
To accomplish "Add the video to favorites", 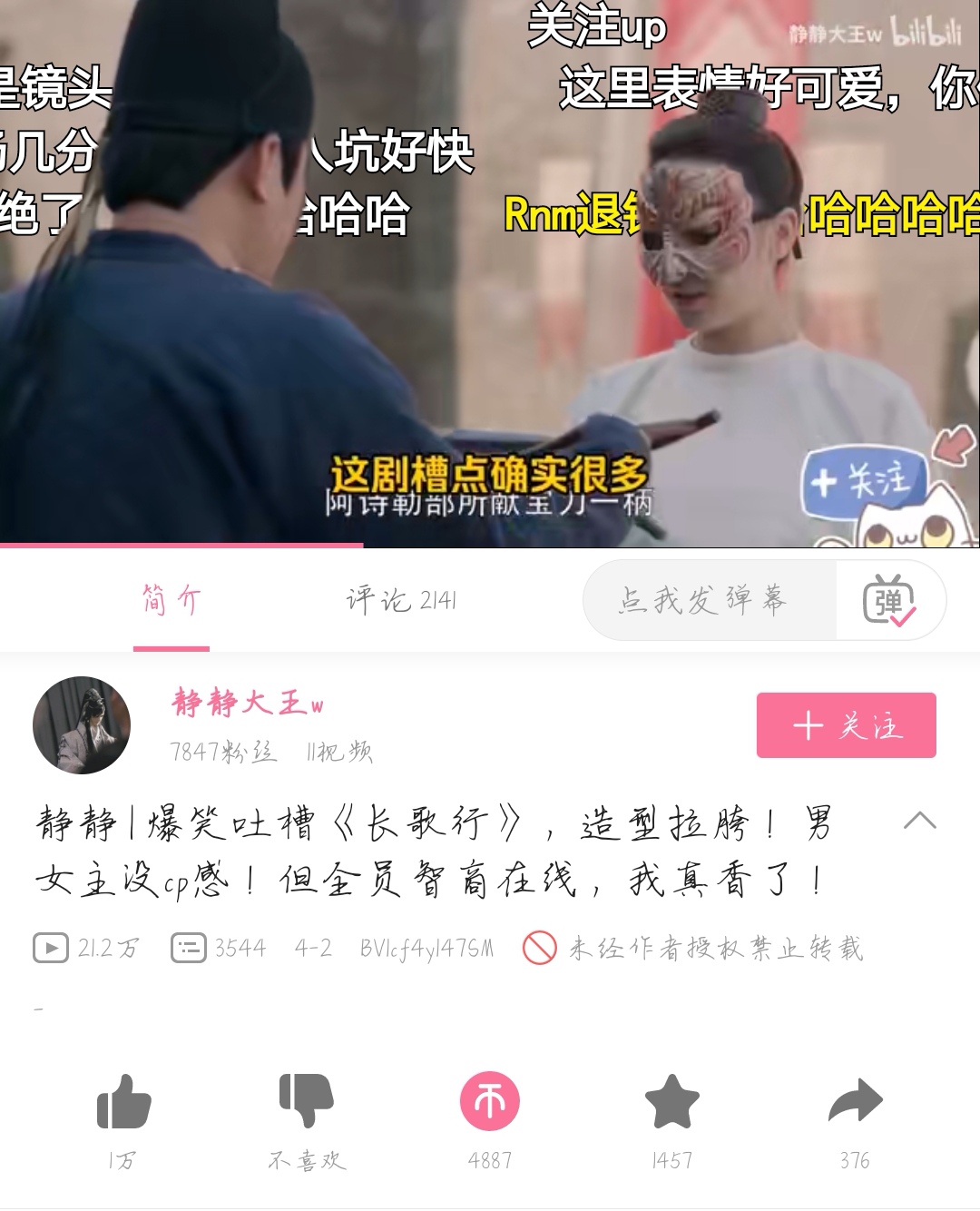I will (671, 1102).
